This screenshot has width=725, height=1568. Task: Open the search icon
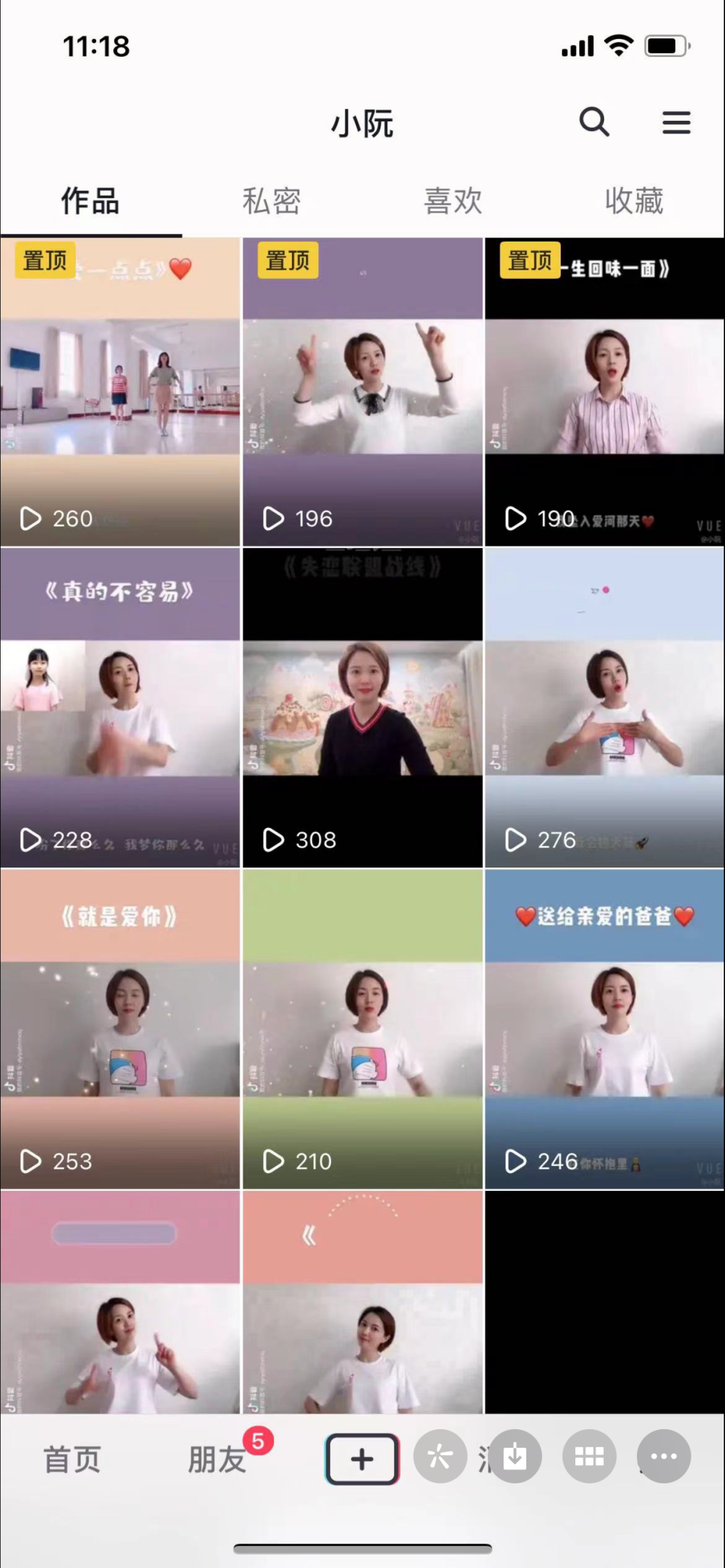point(594,122)
